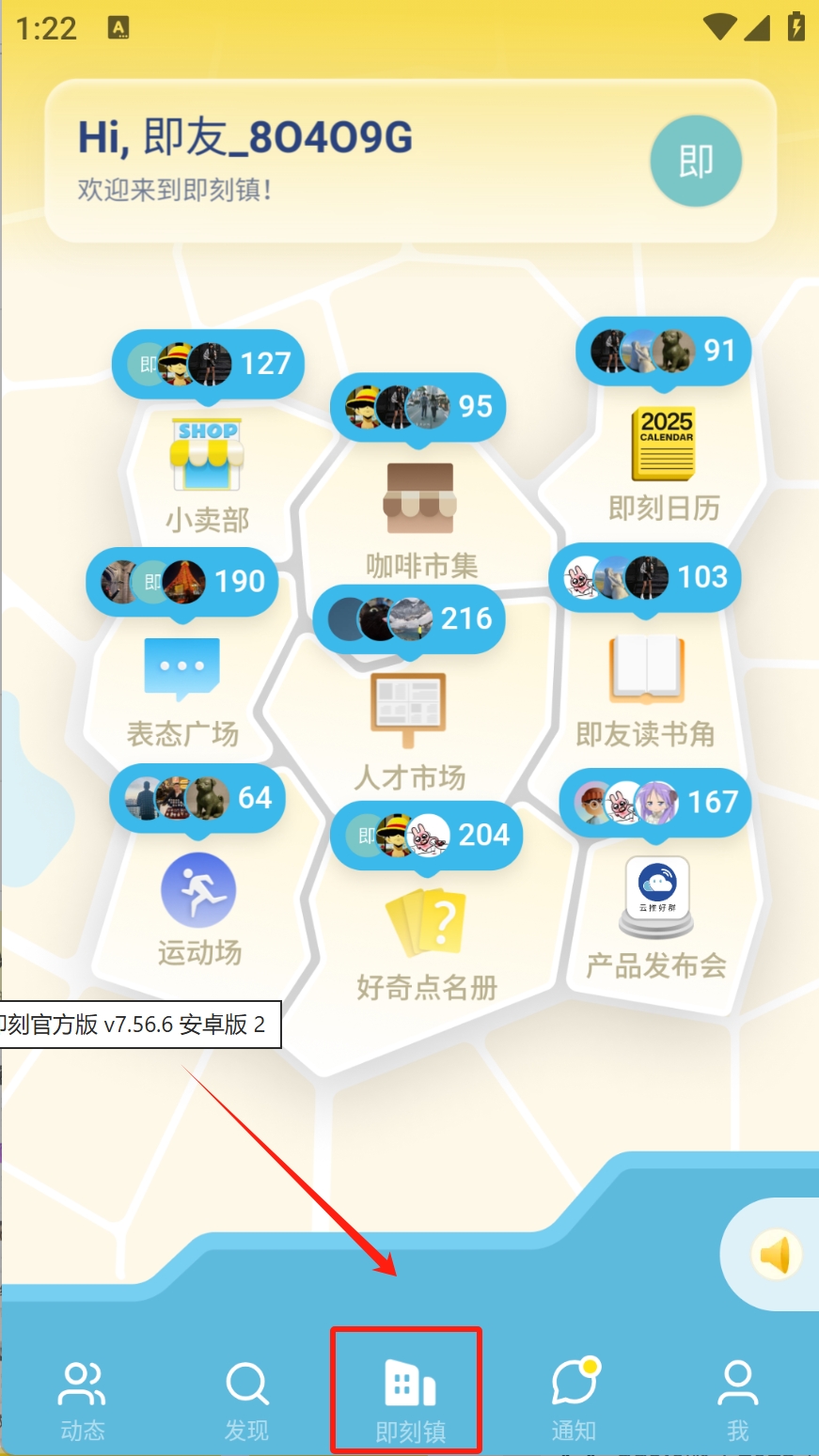Screen dimensions: 819x1456
Task: Tap the profile avatar 即
Action: coord(696,162)
